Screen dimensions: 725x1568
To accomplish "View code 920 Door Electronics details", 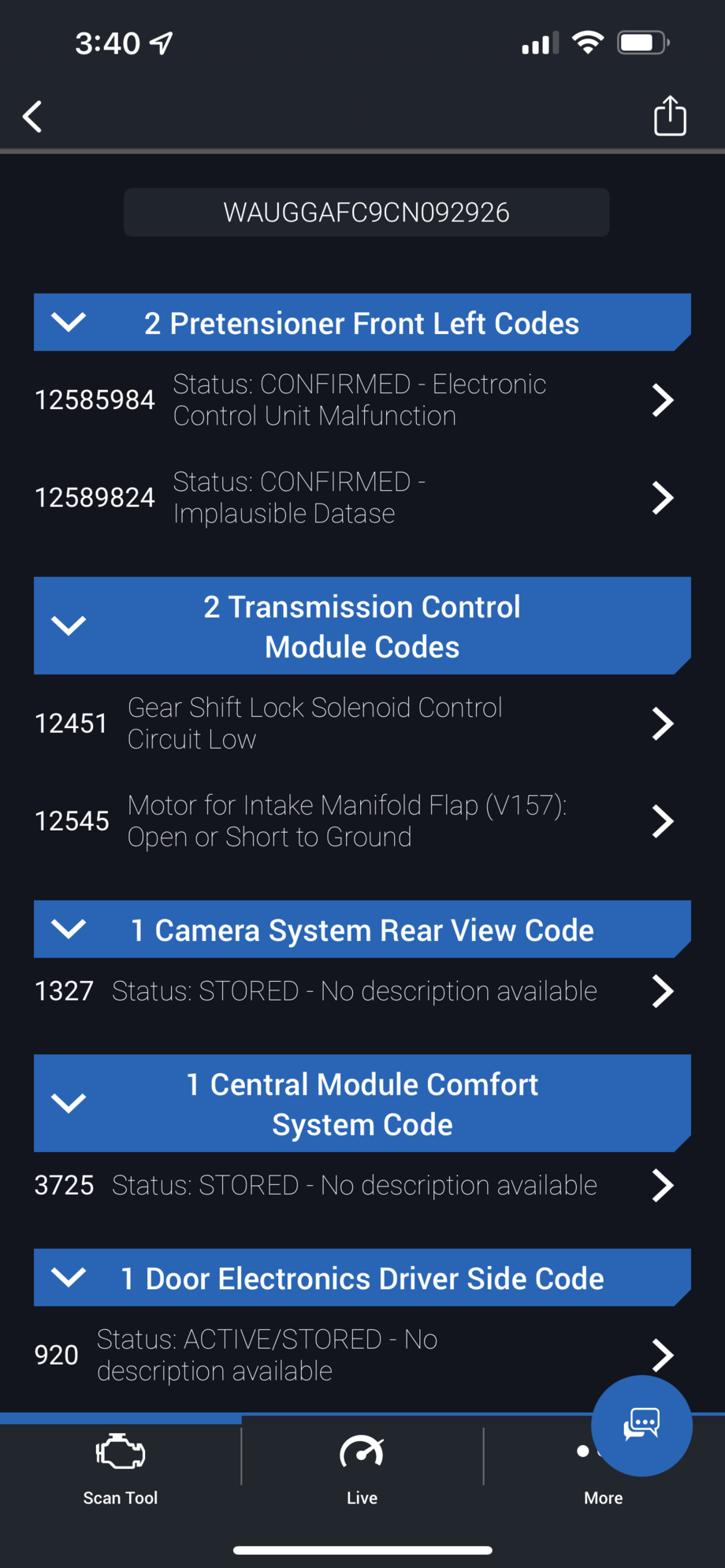I will (x=664, y=1355).
